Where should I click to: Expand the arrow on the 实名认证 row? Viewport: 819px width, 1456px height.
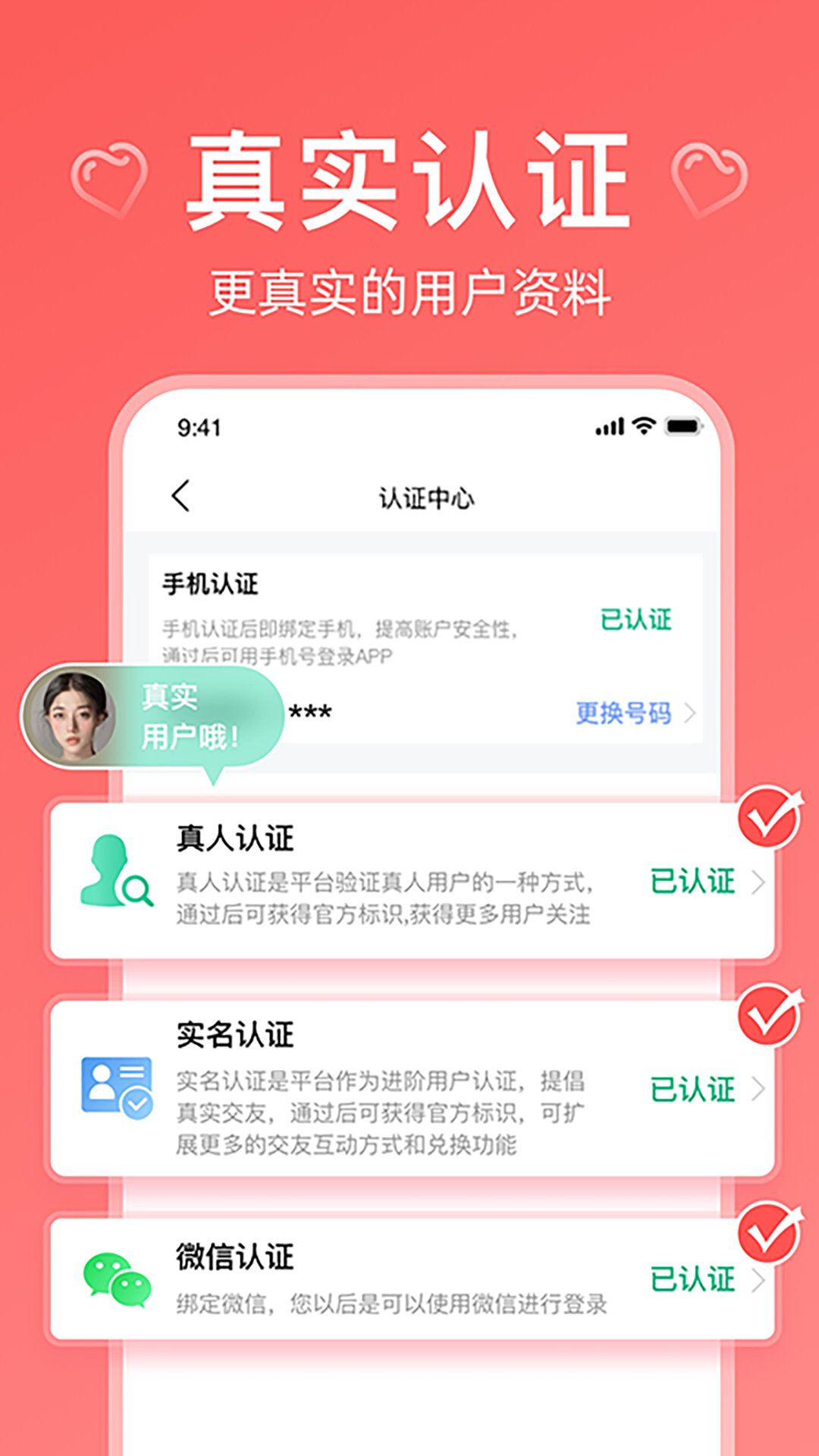coord(758,1090)
